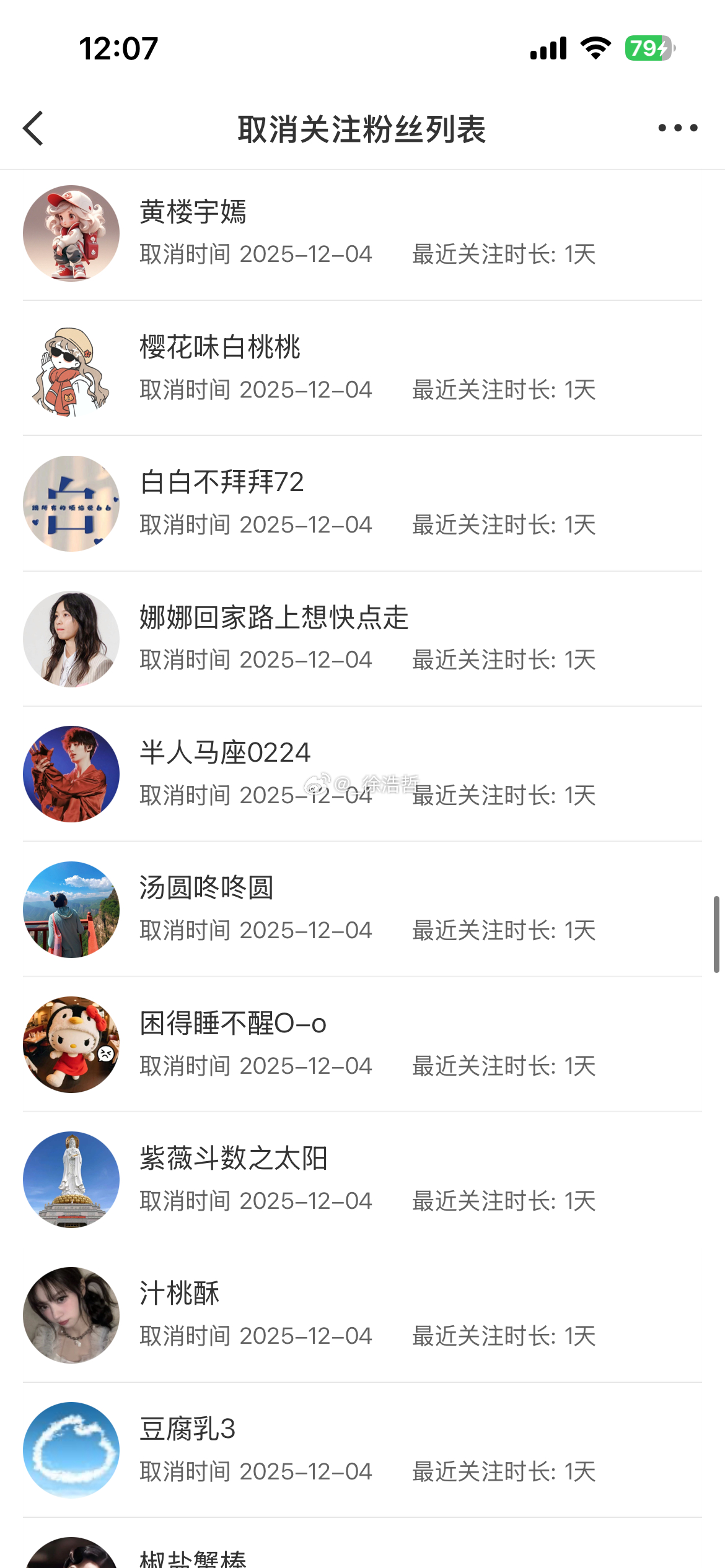Go back from the unfollowed fans list
This screenshot has height=1568, width=725.
click(x=33, y=129)
